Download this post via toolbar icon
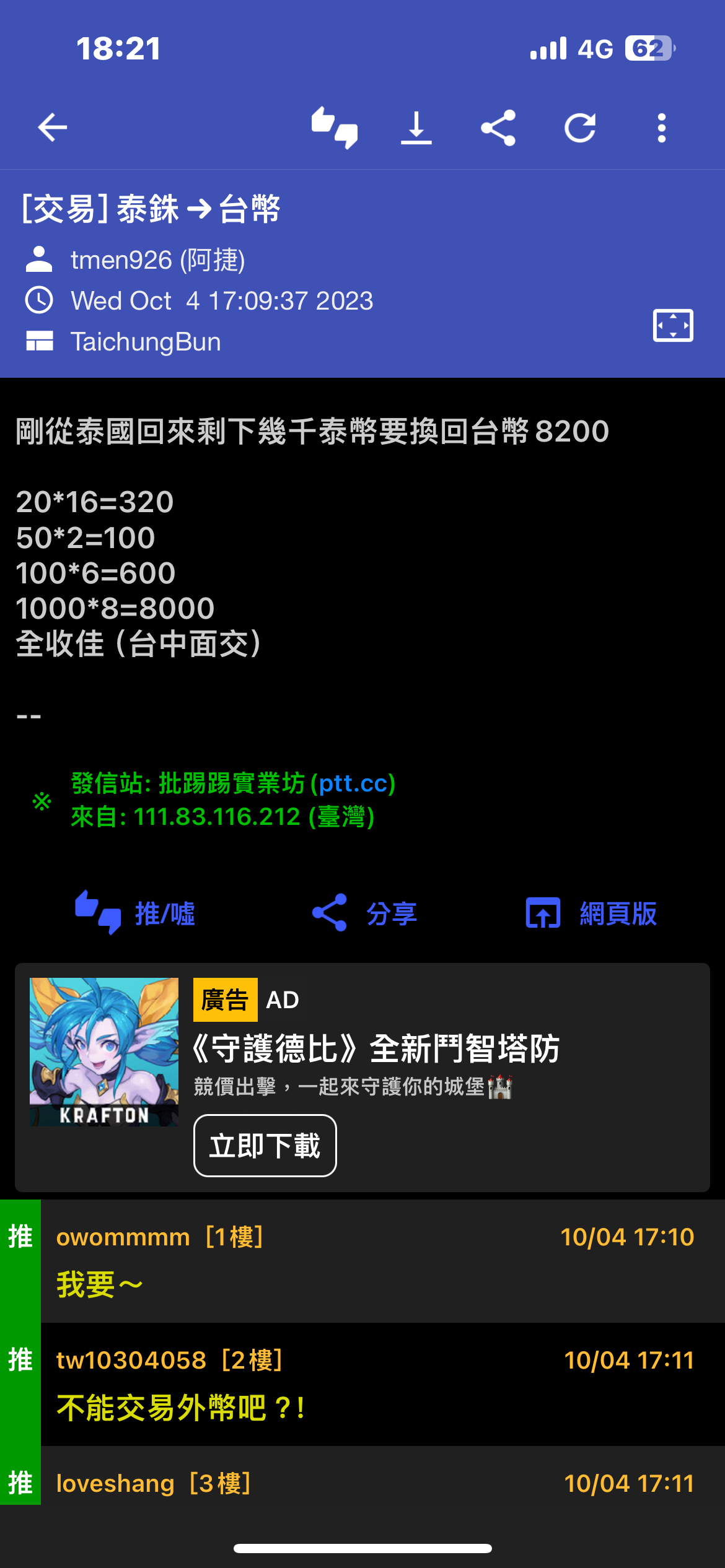Screen dimensions: 725x1568 pos(416,128)
